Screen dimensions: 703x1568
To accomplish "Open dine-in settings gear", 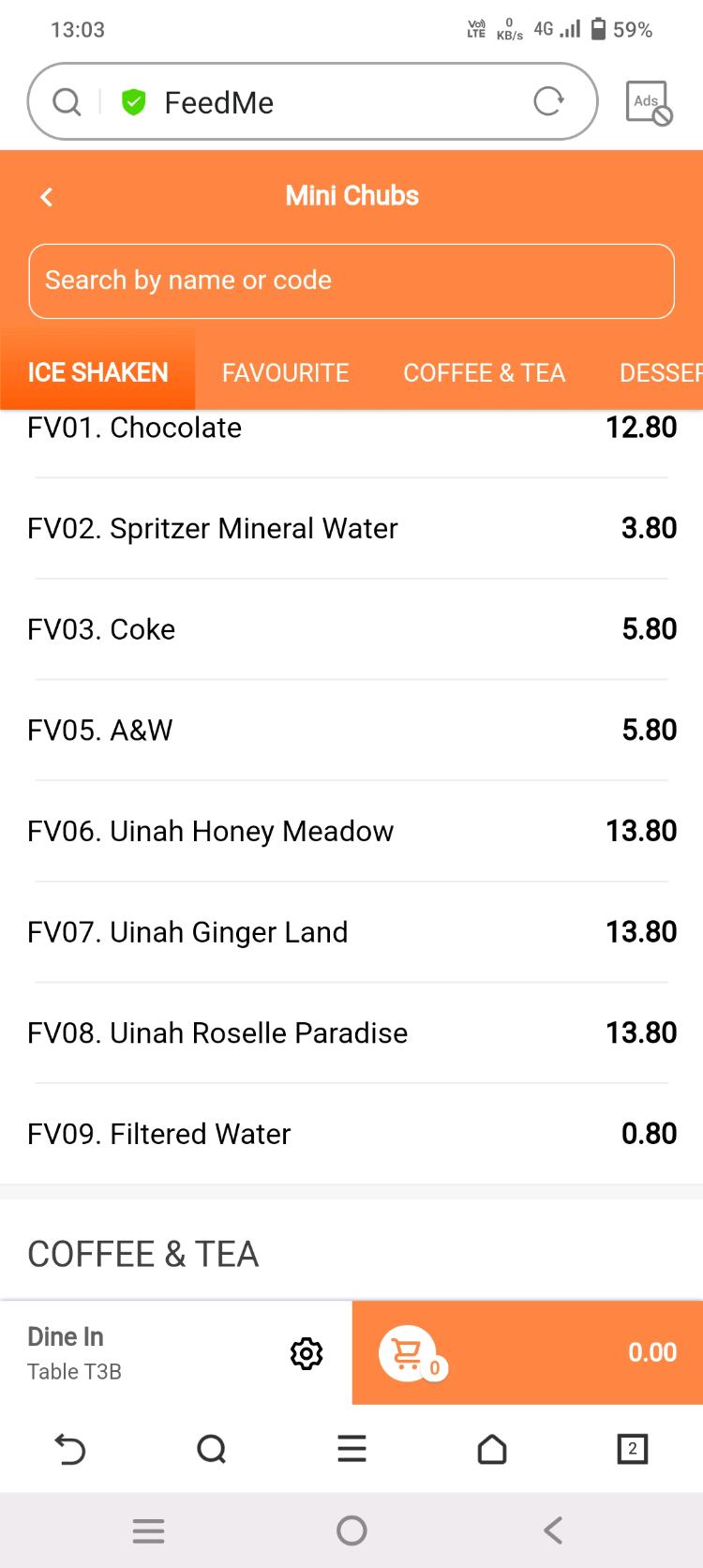I will coord(307,1353).
